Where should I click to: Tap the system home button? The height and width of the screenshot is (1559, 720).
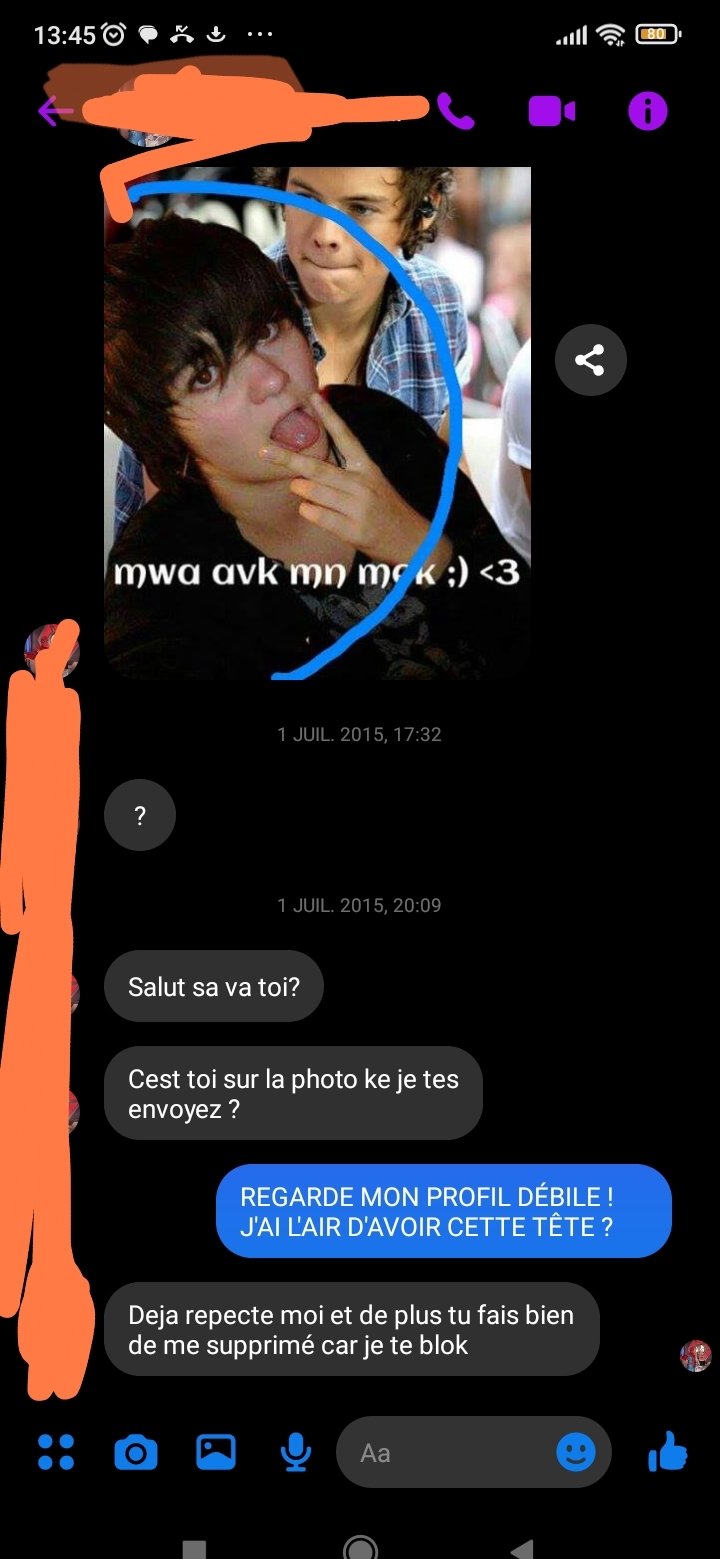360,1548
